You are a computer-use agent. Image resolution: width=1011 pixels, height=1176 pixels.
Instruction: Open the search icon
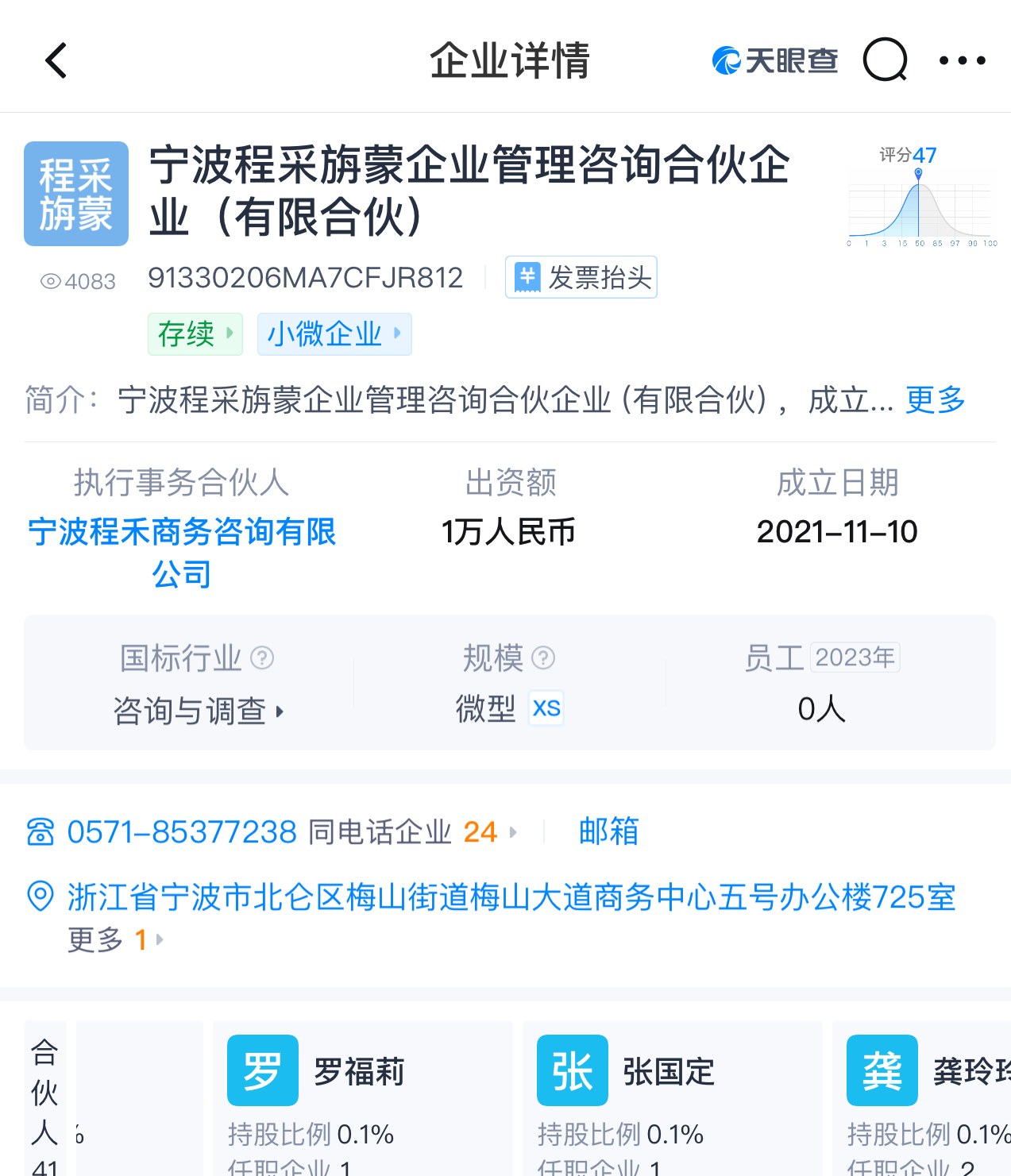click(885, 60)
